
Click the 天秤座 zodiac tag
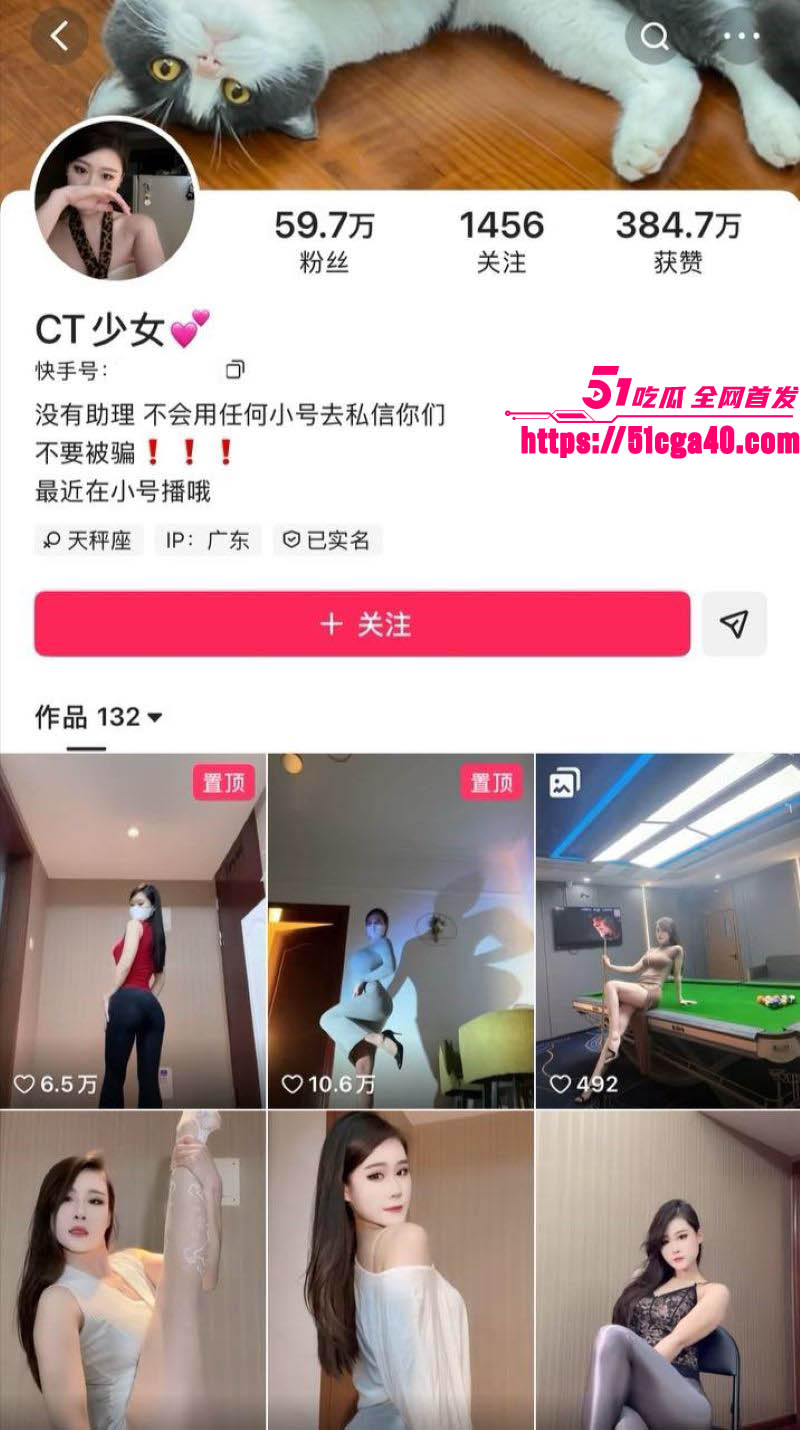87,540
